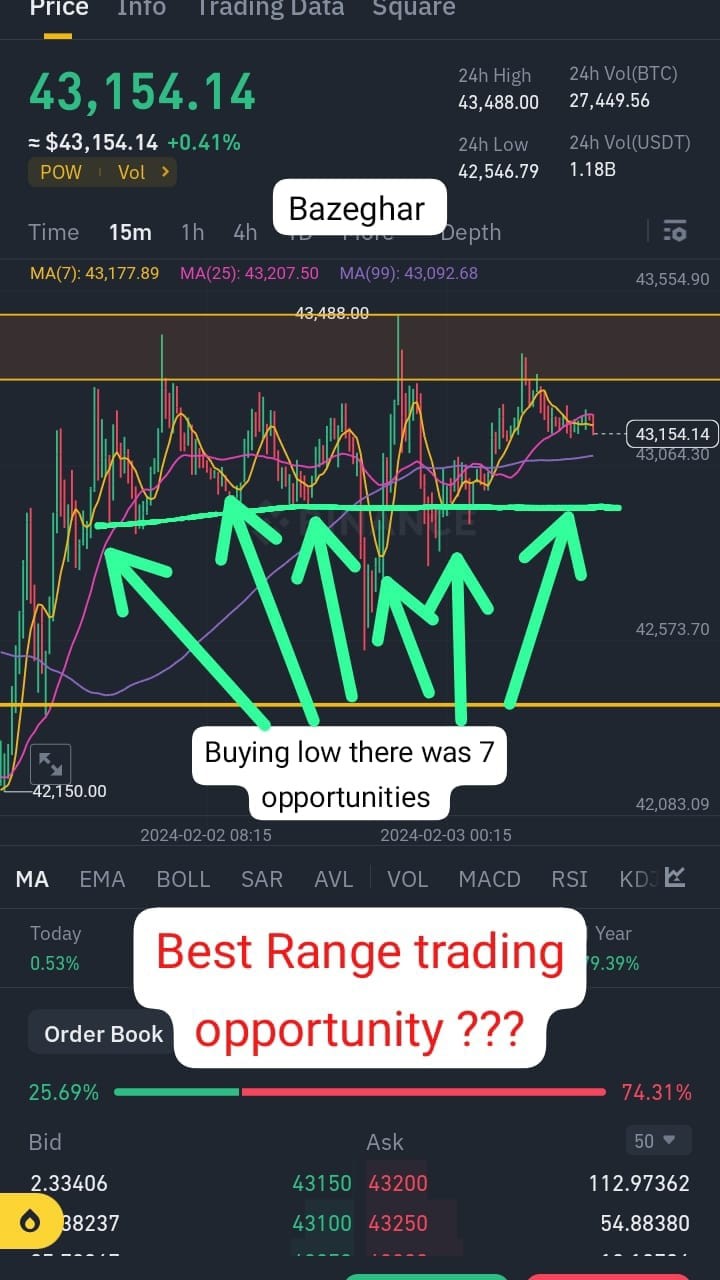Enable the EMA indicator
The width and height of the screenshot is (720, 1280).
(x=102, y=879)
